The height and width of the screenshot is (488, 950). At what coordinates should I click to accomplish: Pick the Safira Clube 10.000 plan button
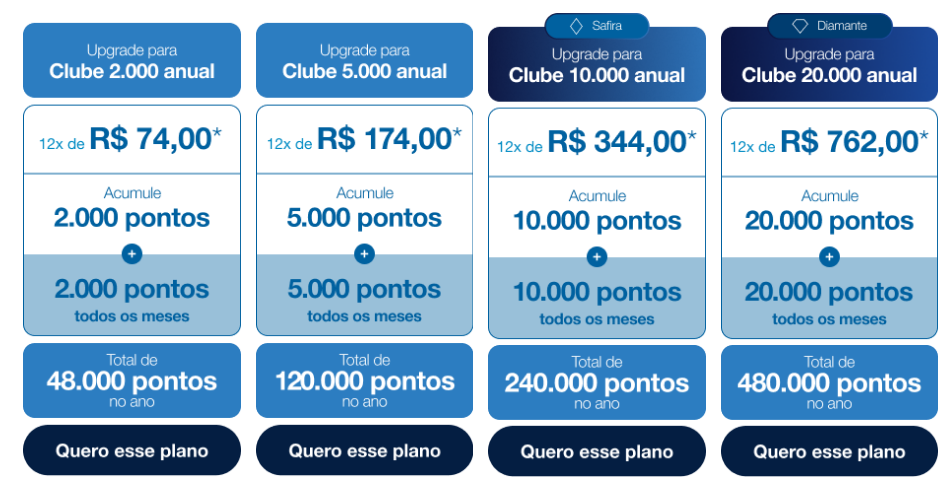tap(597, 453)
